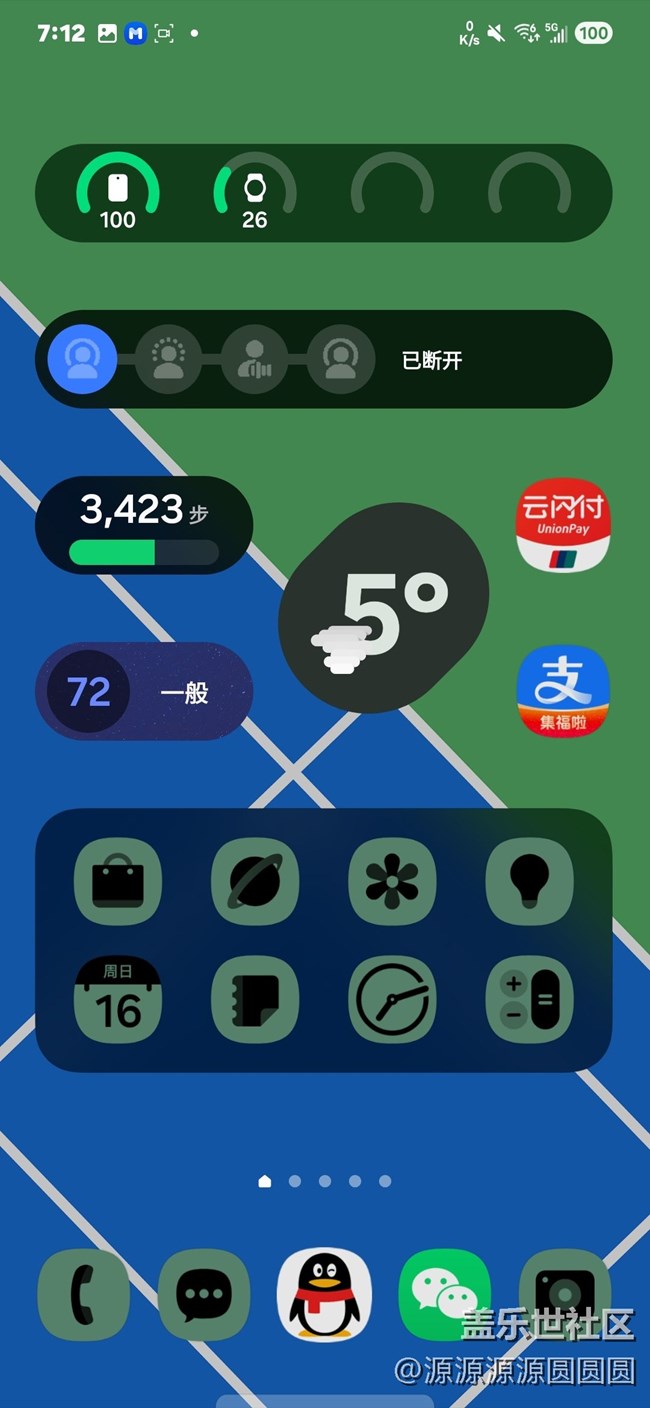Open the shopping bag store app
This screenshot has height=1408, width=650.
pos(118,881)
